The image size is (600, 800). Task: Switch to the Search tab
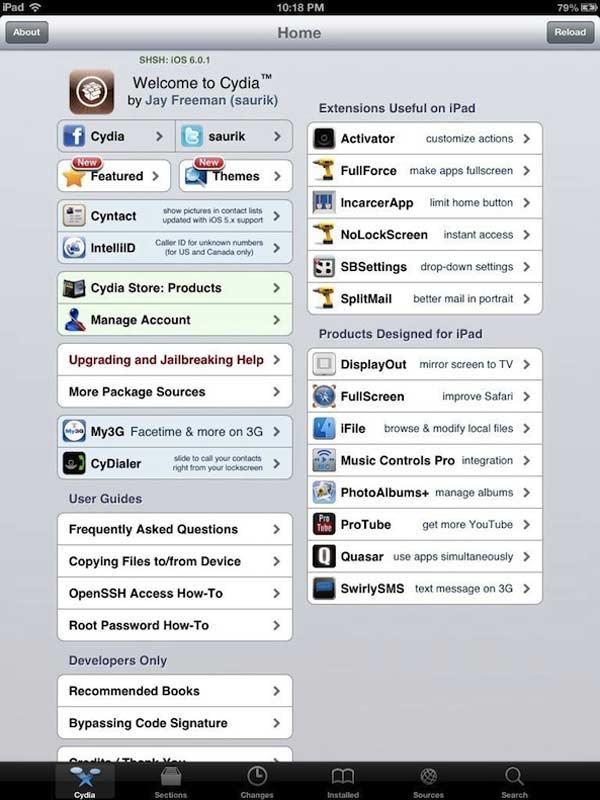coord(514,781)
